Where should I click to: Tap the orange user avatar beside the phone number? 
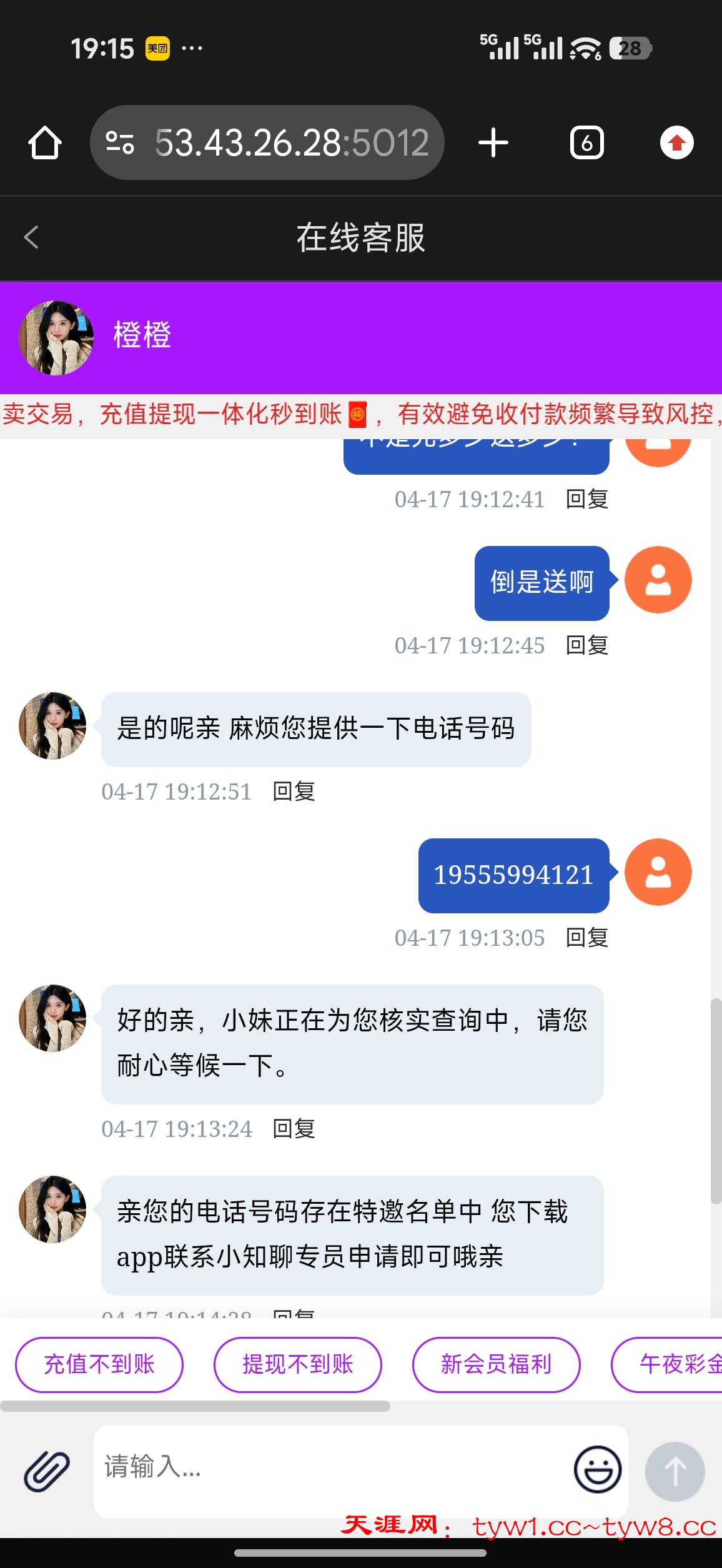point(658,873)
